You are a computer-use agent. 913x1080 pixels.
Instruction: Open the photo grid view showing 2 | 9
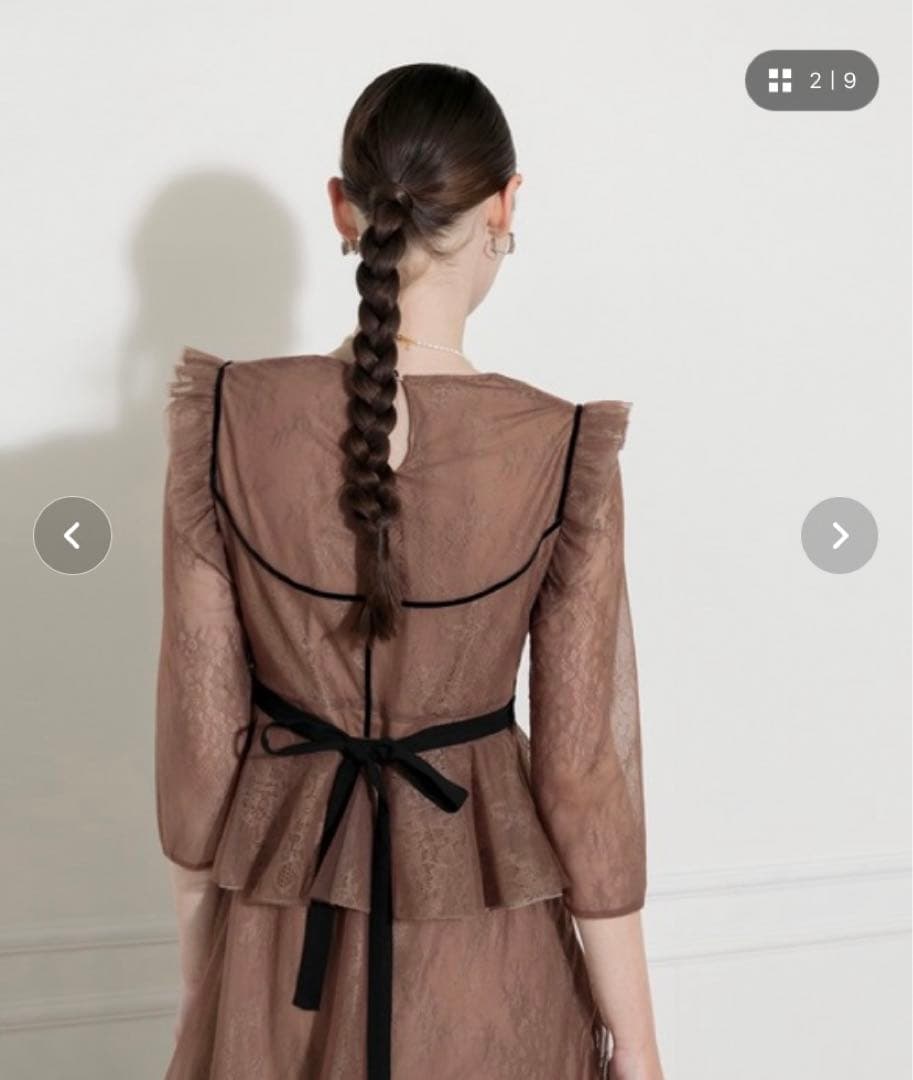click(811, 81)
